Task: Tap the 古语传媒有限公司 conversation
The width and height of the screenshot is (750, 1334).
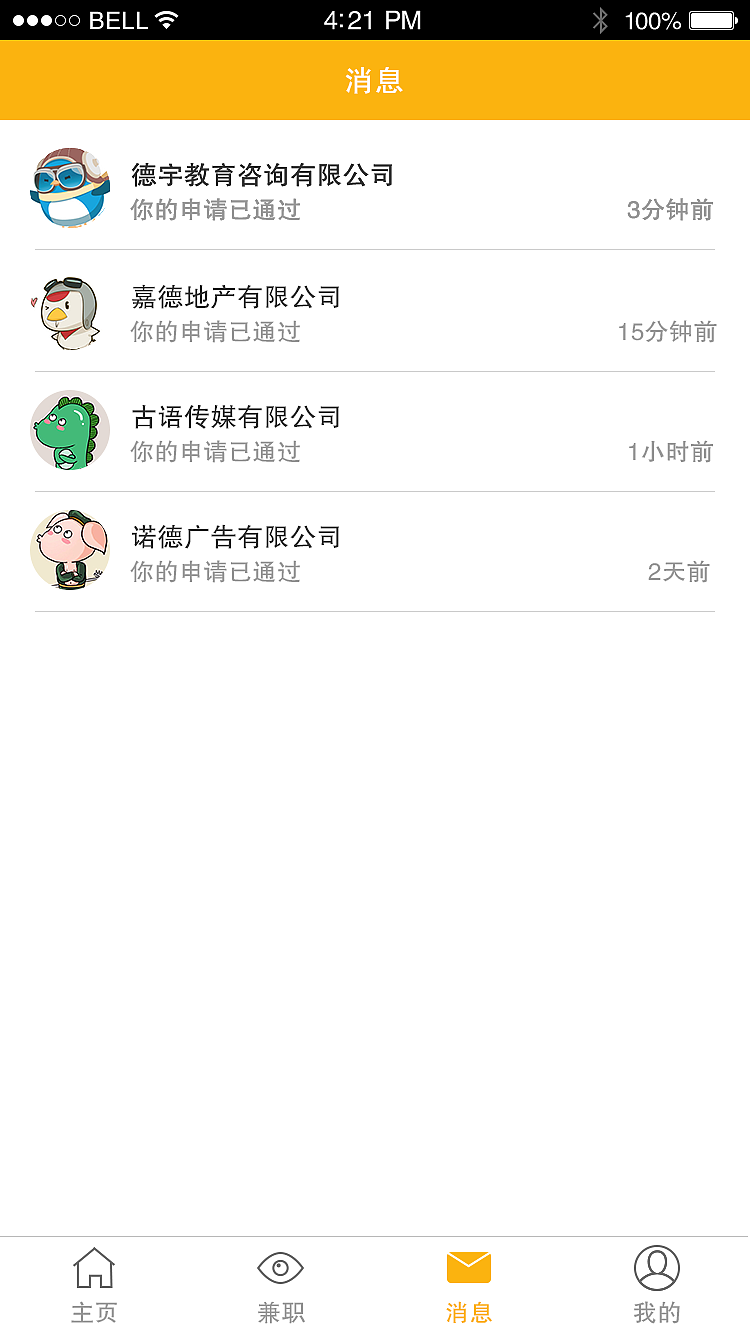Action: [375, 430]
